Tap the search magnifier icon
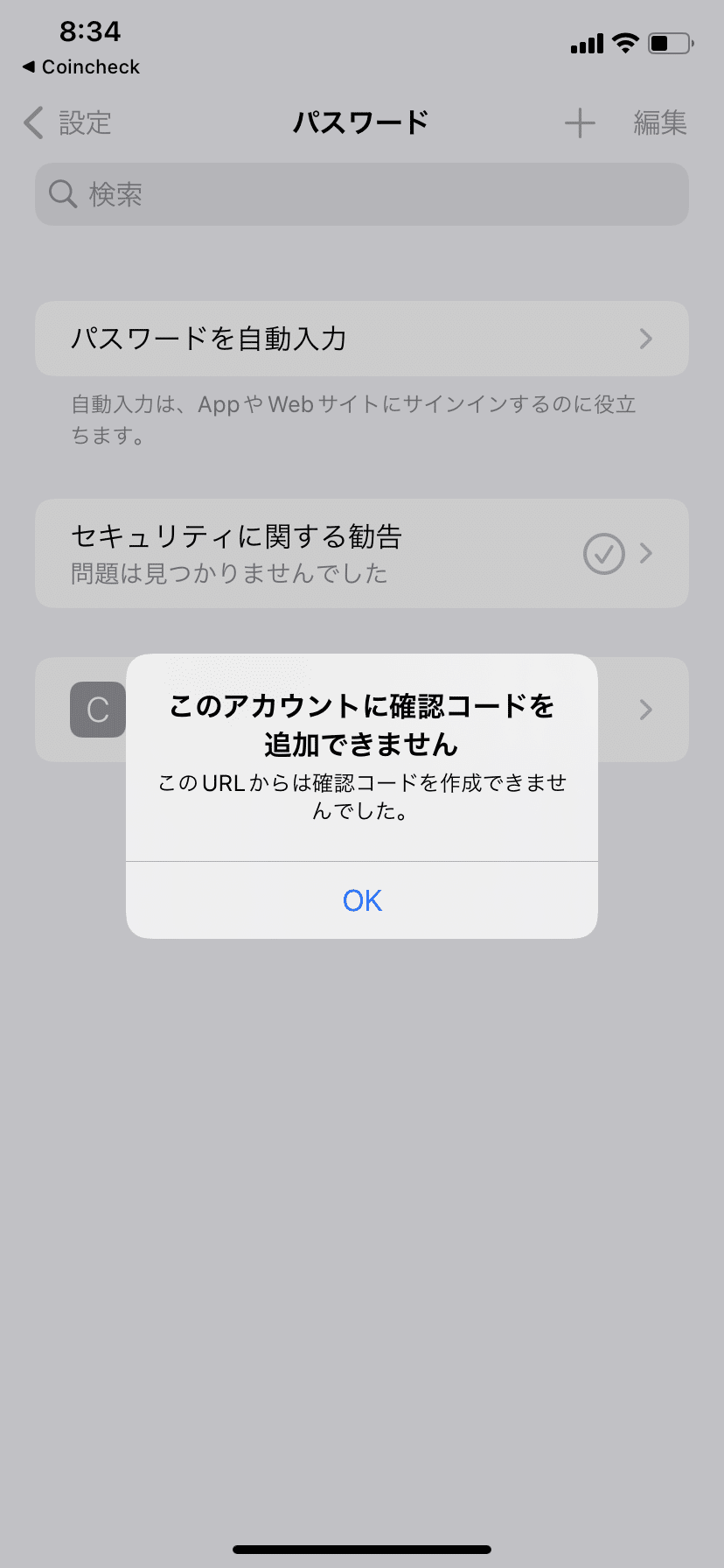The image size is (724, 1568). (61, 193)
